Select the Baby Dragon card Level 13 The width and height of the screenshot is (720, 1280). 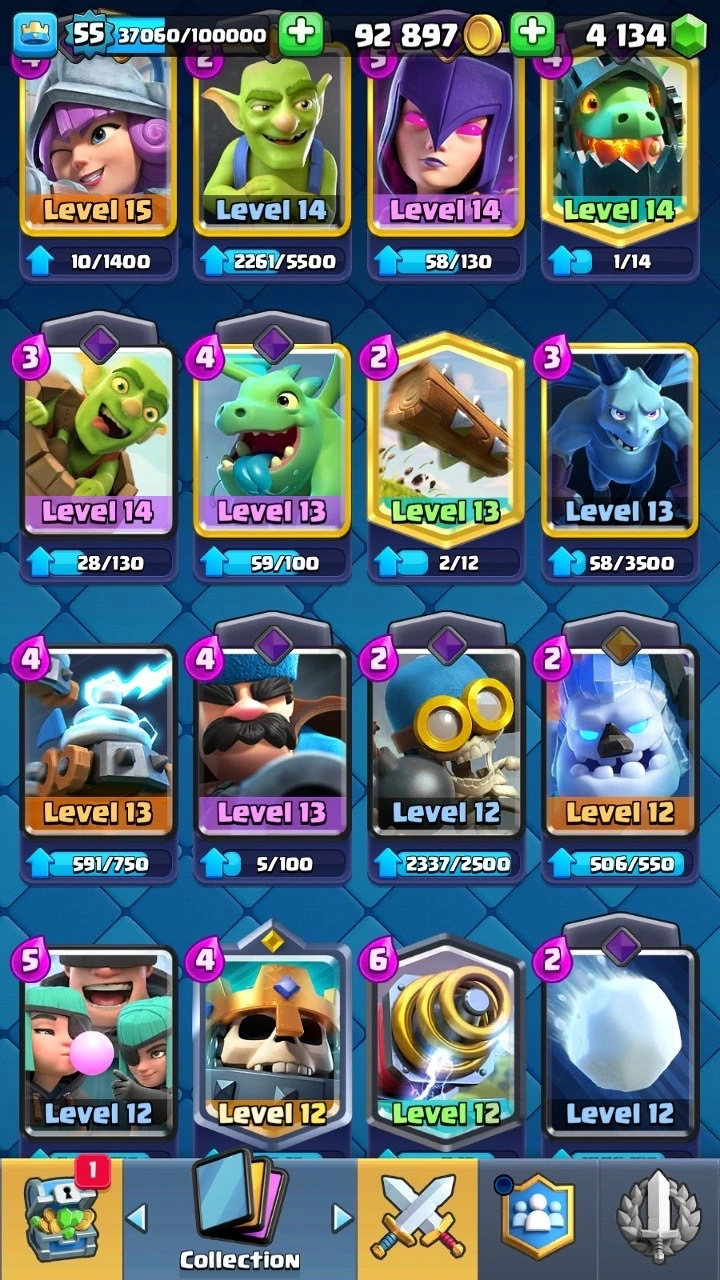272,440
